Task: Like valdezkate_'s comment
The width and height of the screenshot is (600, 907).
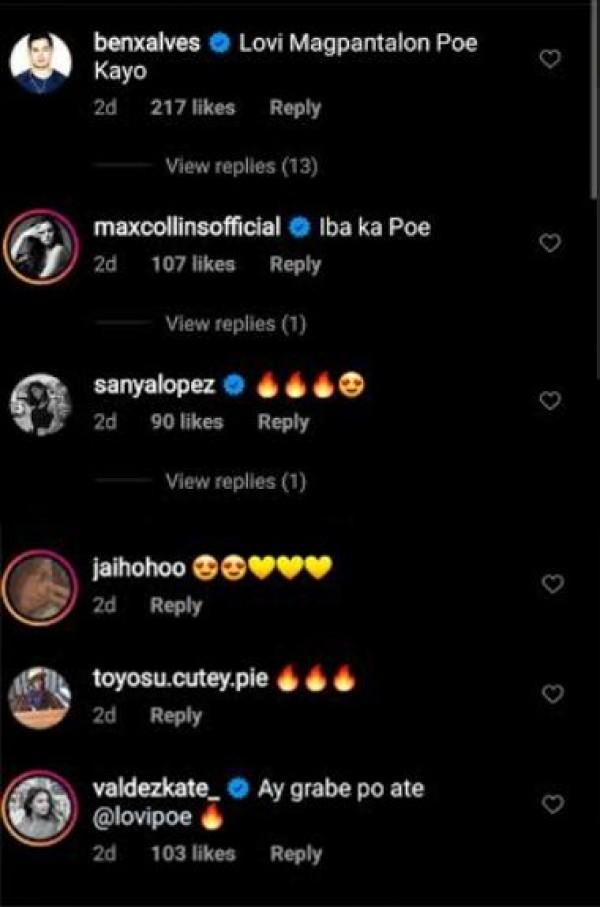Action: tap(550, 804)
